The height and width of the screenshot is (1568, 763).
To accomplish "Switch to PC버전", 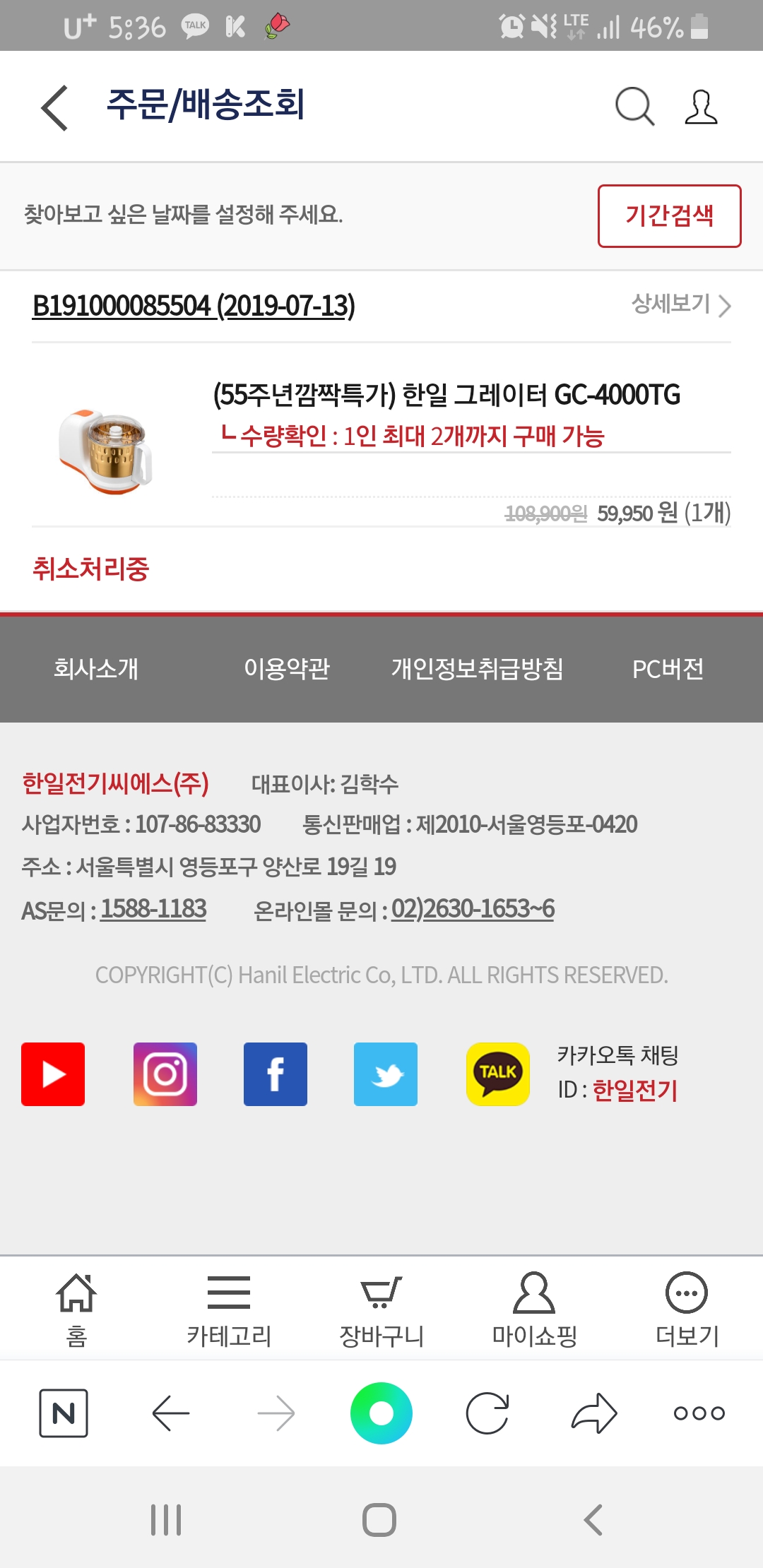I will pos(668,668).
